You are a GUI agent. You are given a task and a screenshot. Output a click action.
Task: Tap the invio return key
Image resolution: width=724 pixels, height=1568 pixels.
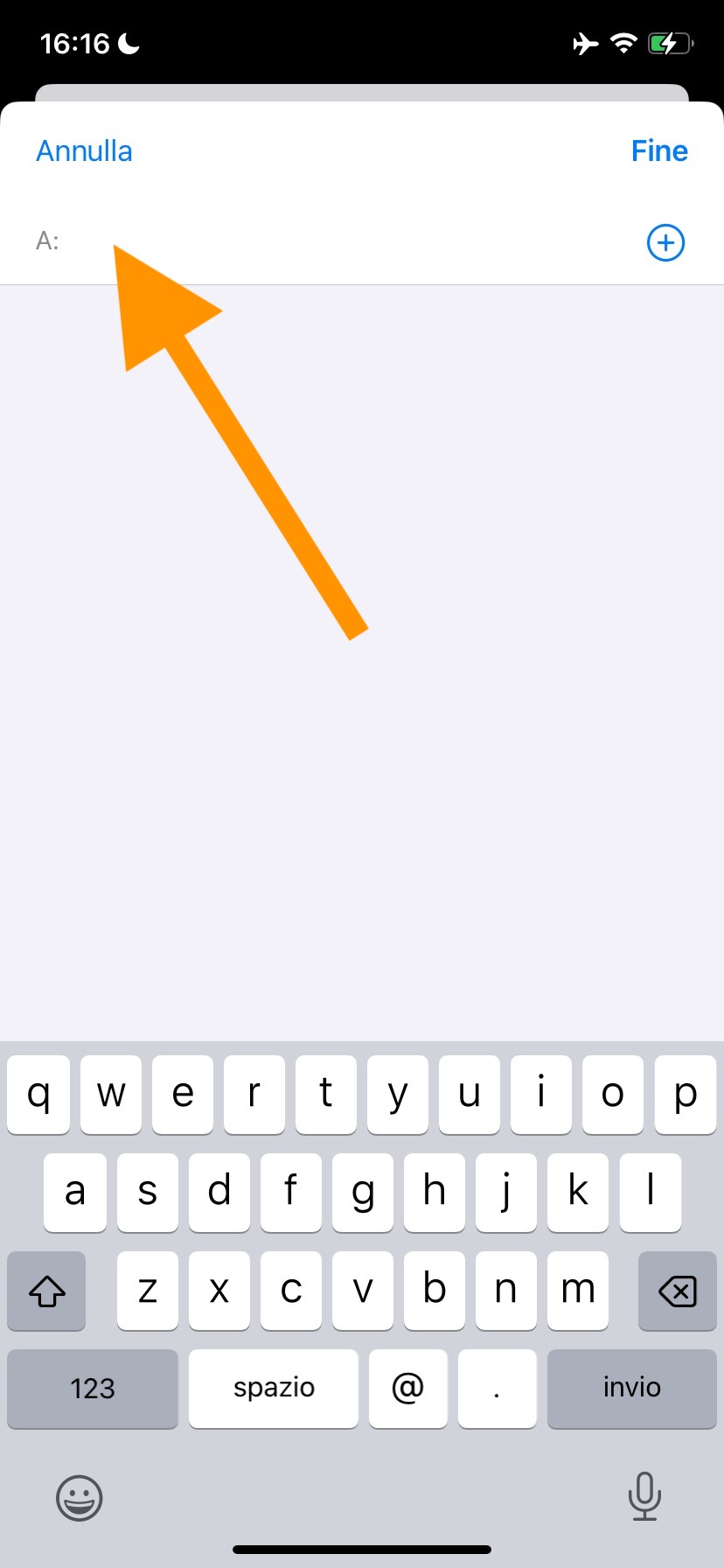pos(631,1388)
